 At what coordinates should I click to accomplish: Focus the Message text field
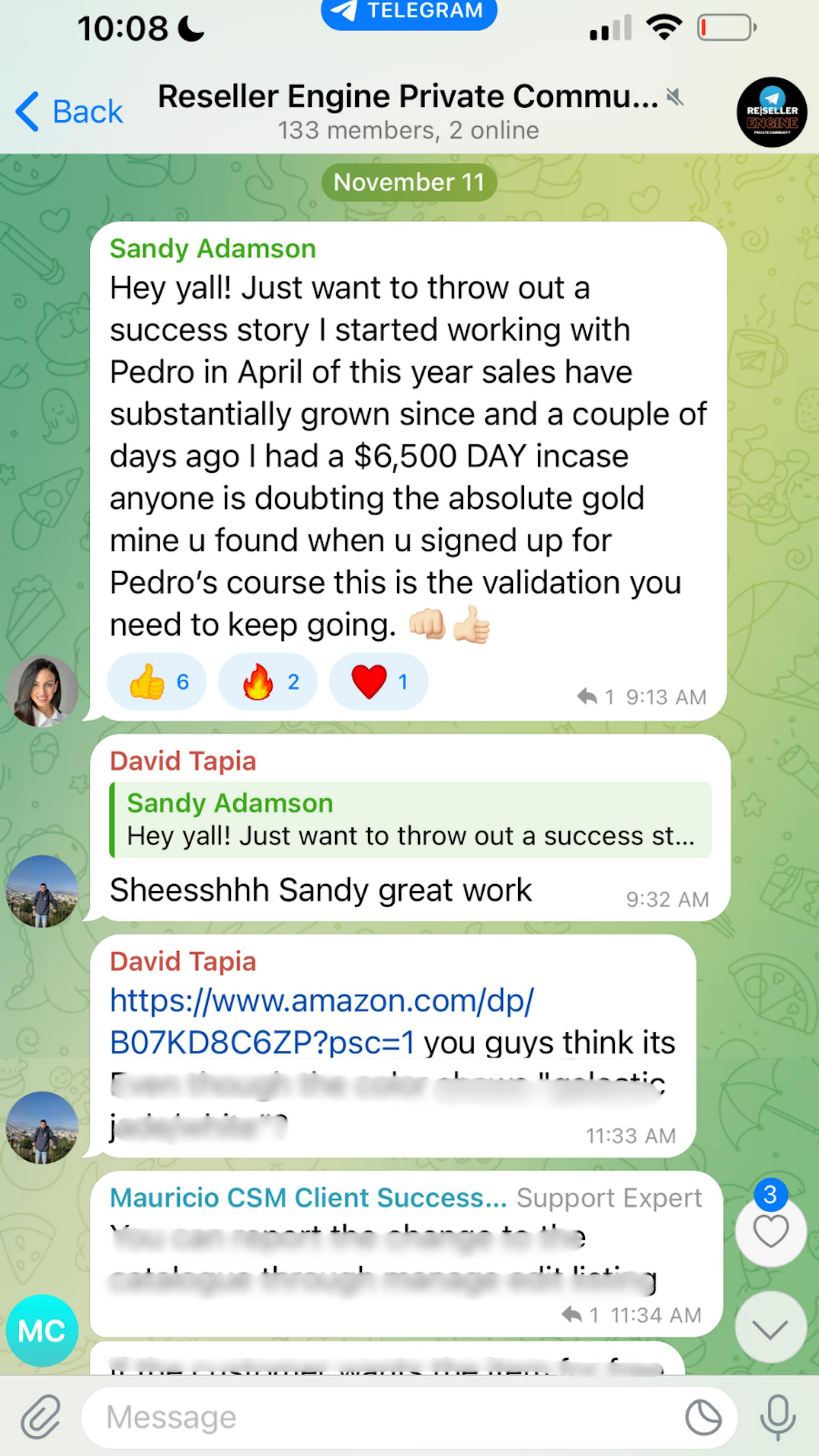point(384,1416)
